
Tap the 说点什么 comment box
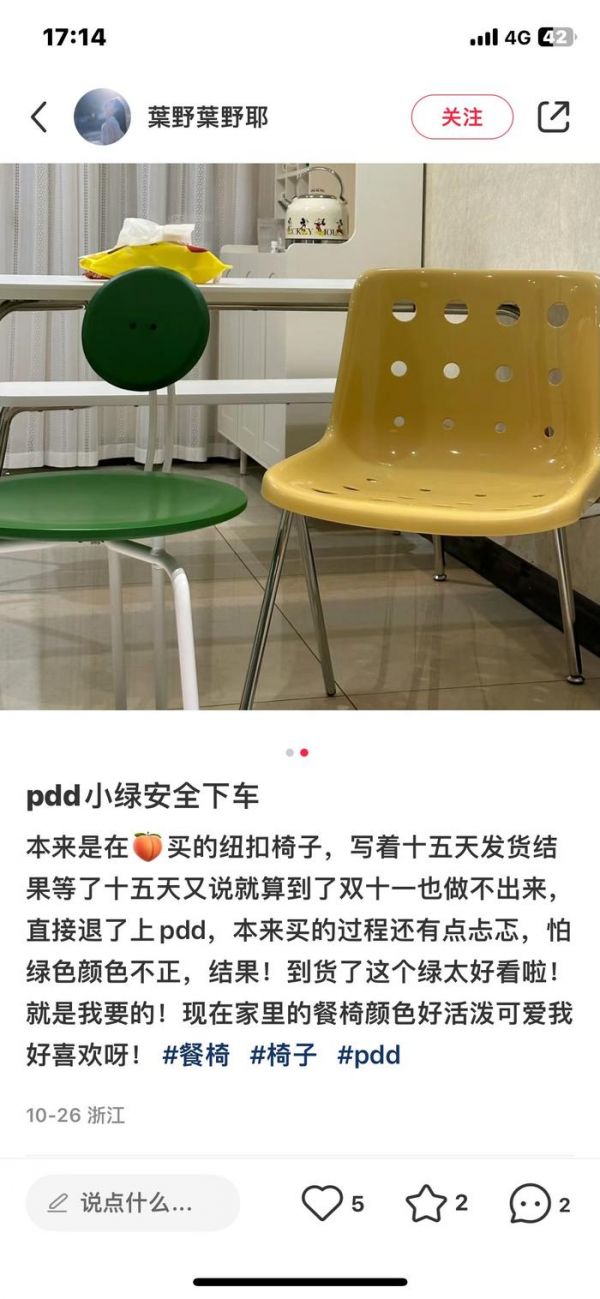point(133,1203)
